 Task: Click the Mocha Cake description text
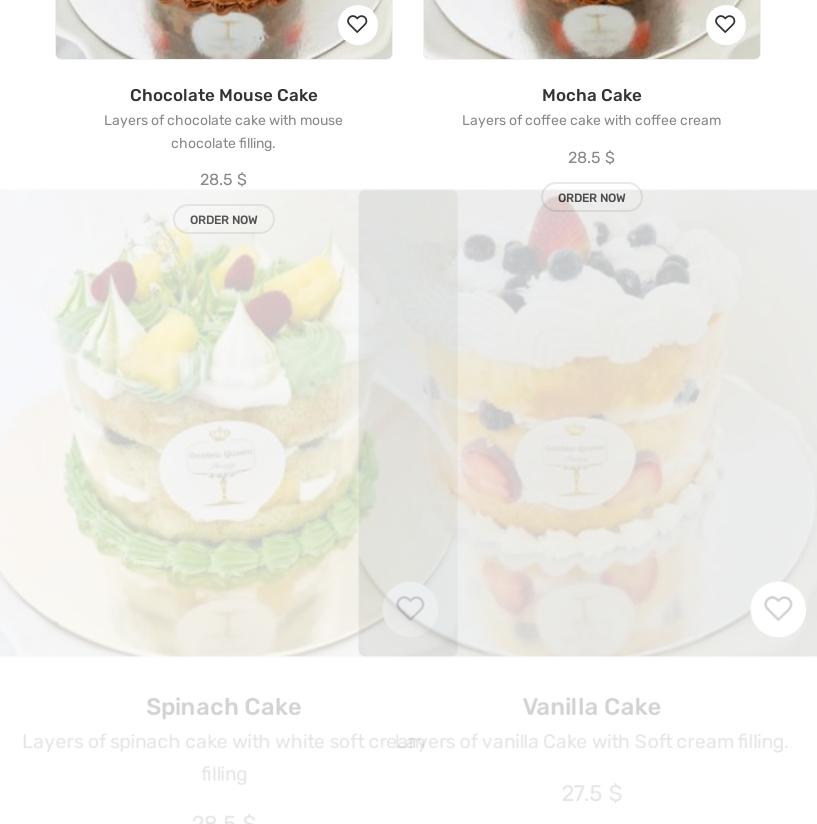(x=591, y=120)
